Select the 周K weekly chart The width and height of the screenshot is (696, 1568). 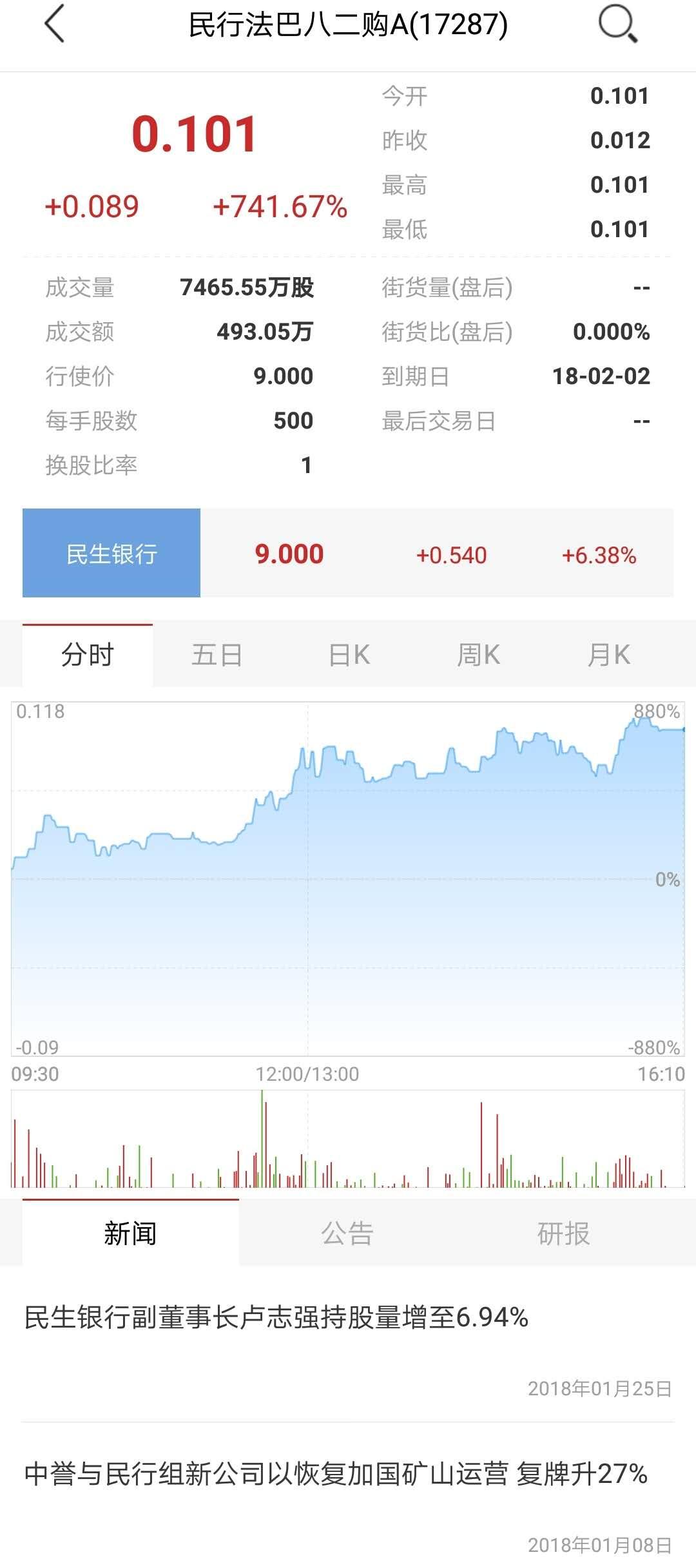pos(478,654)
